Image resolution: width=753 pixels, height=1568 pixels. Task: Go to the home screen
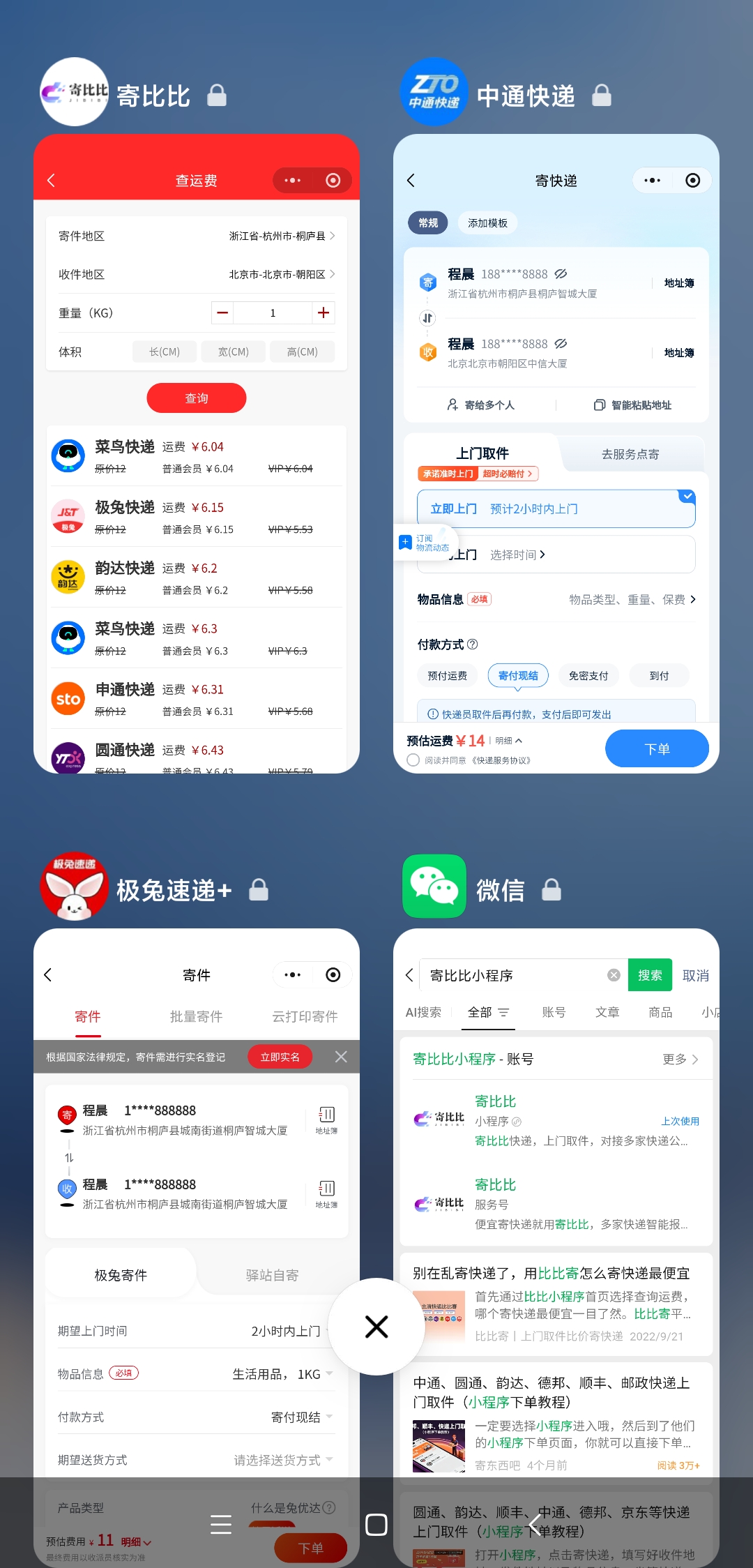click(x=376, y=1525)
